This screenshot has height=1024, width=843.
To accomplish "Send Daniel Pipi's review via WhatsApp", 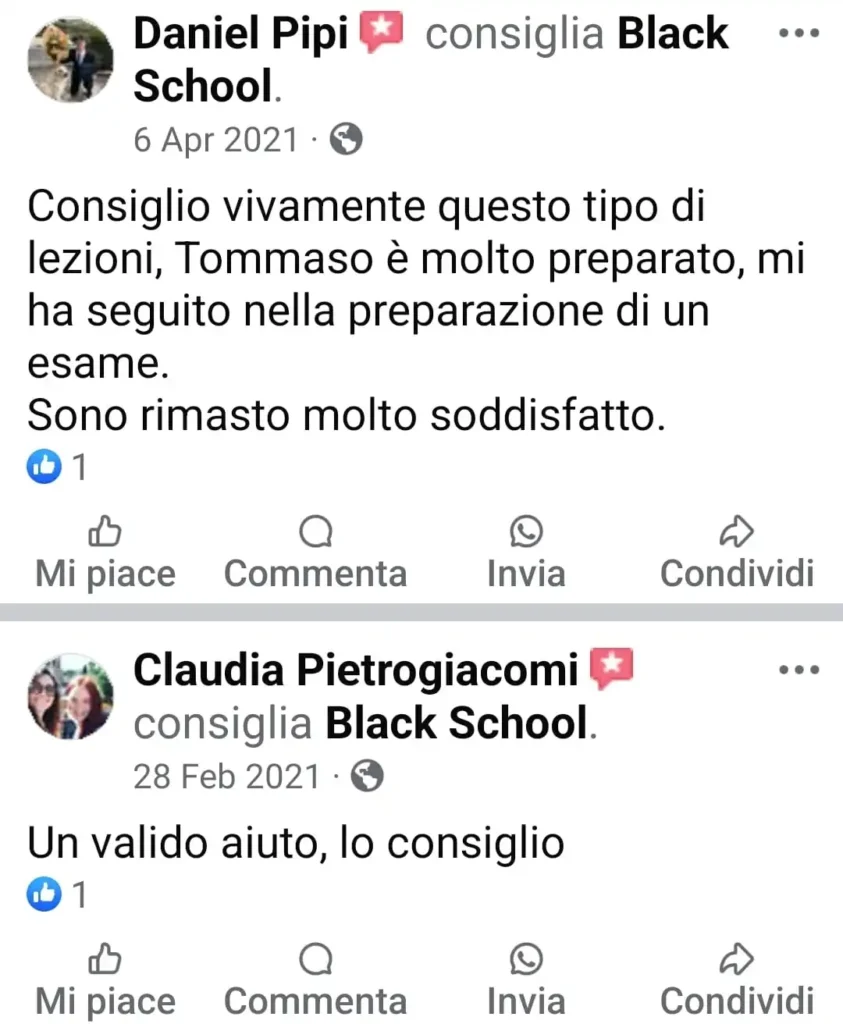I will 525,553.
